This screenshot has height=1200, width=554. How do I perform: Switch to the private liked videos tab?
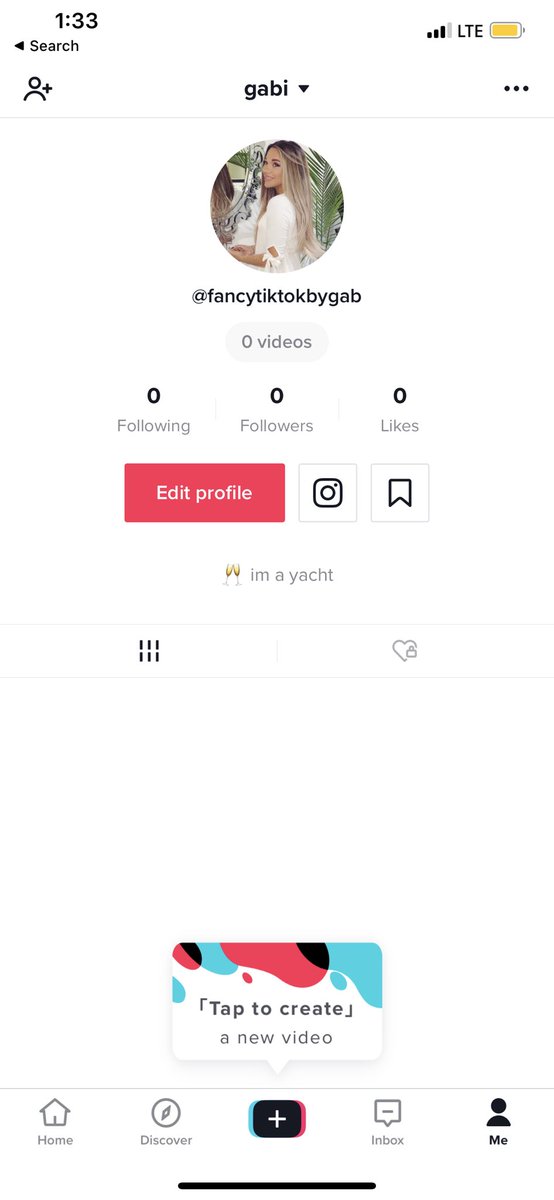tap(404, 651)
